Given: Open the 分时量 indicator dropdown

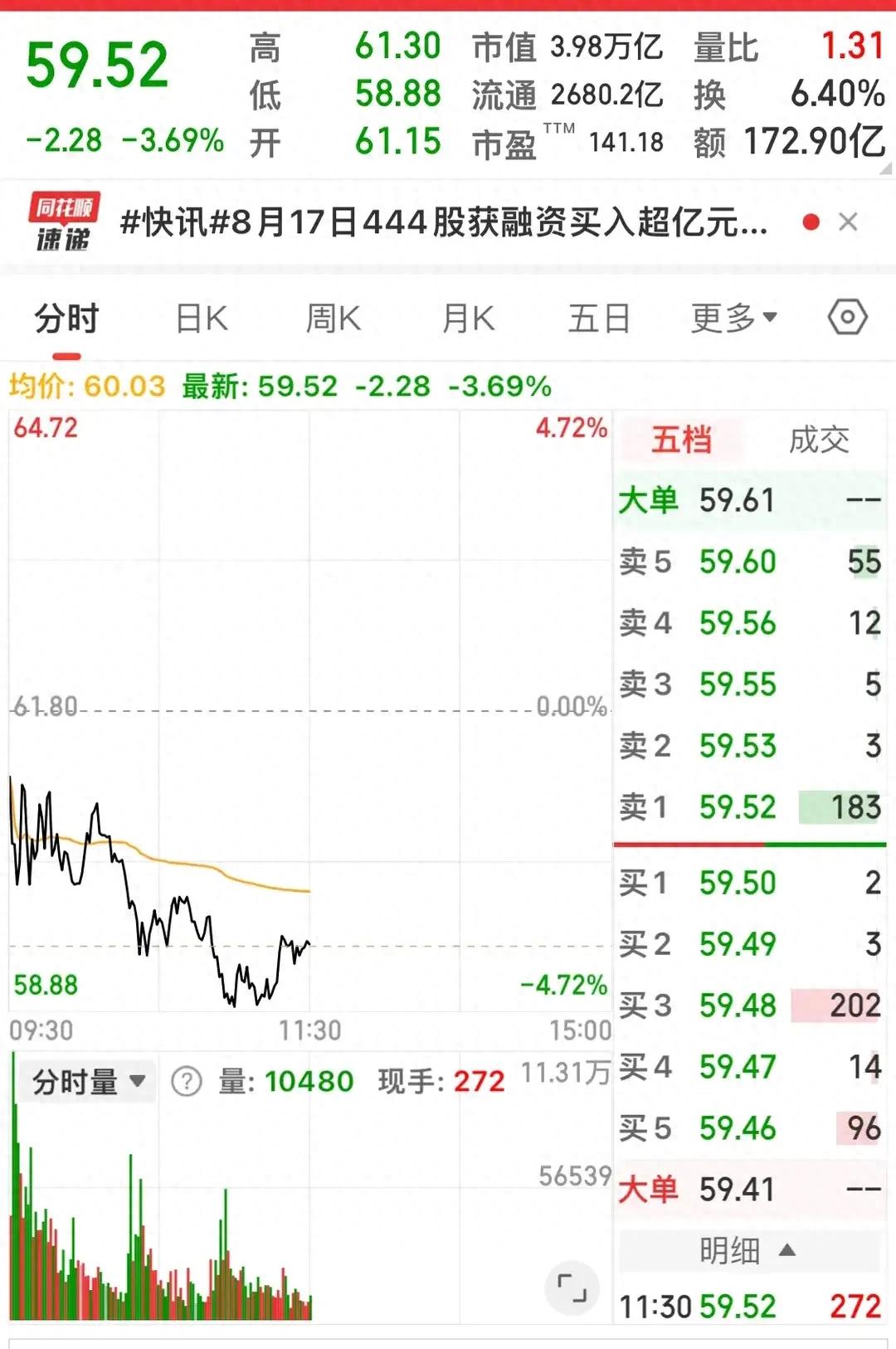Looking at the screenshot, I should coord(88,1082).
